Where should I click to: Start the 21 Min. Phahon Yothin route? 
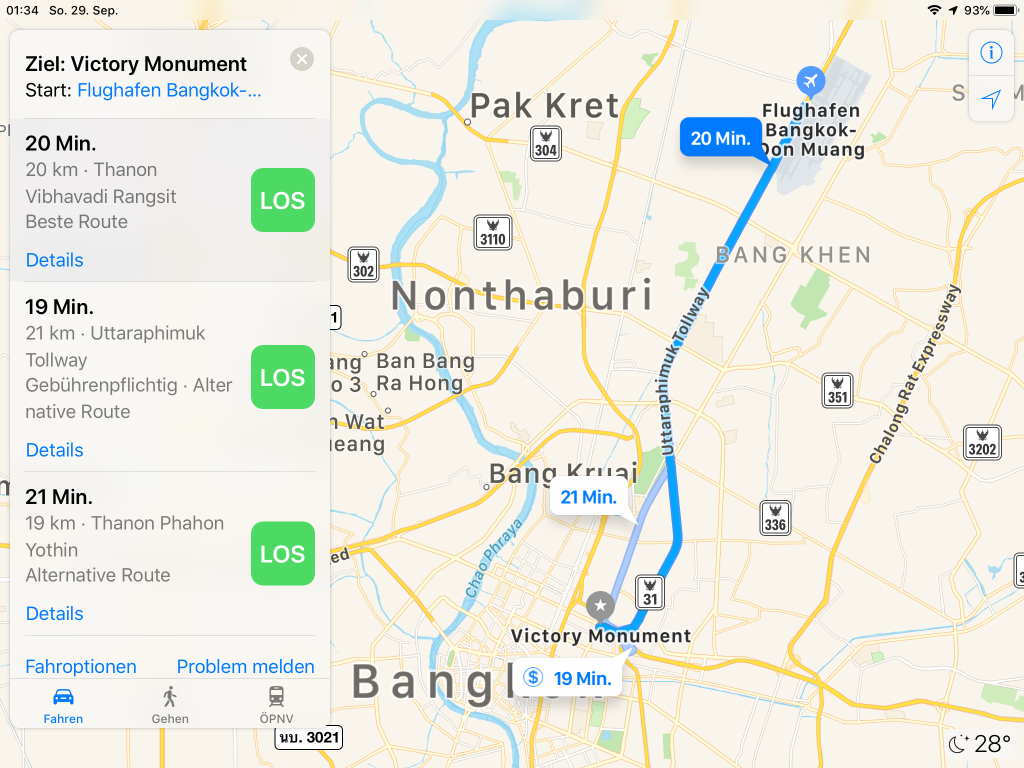point(282,554)
